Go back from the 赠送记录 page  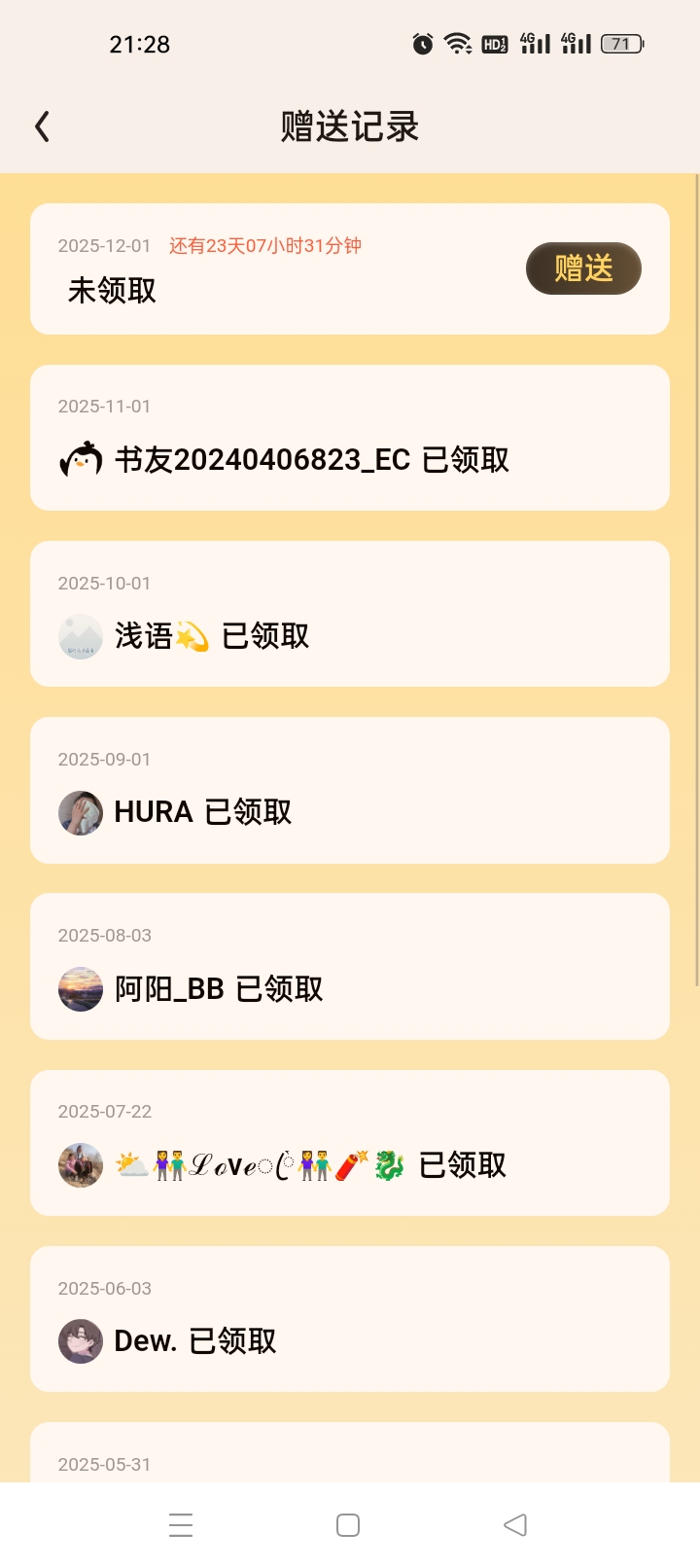[42, 126]
